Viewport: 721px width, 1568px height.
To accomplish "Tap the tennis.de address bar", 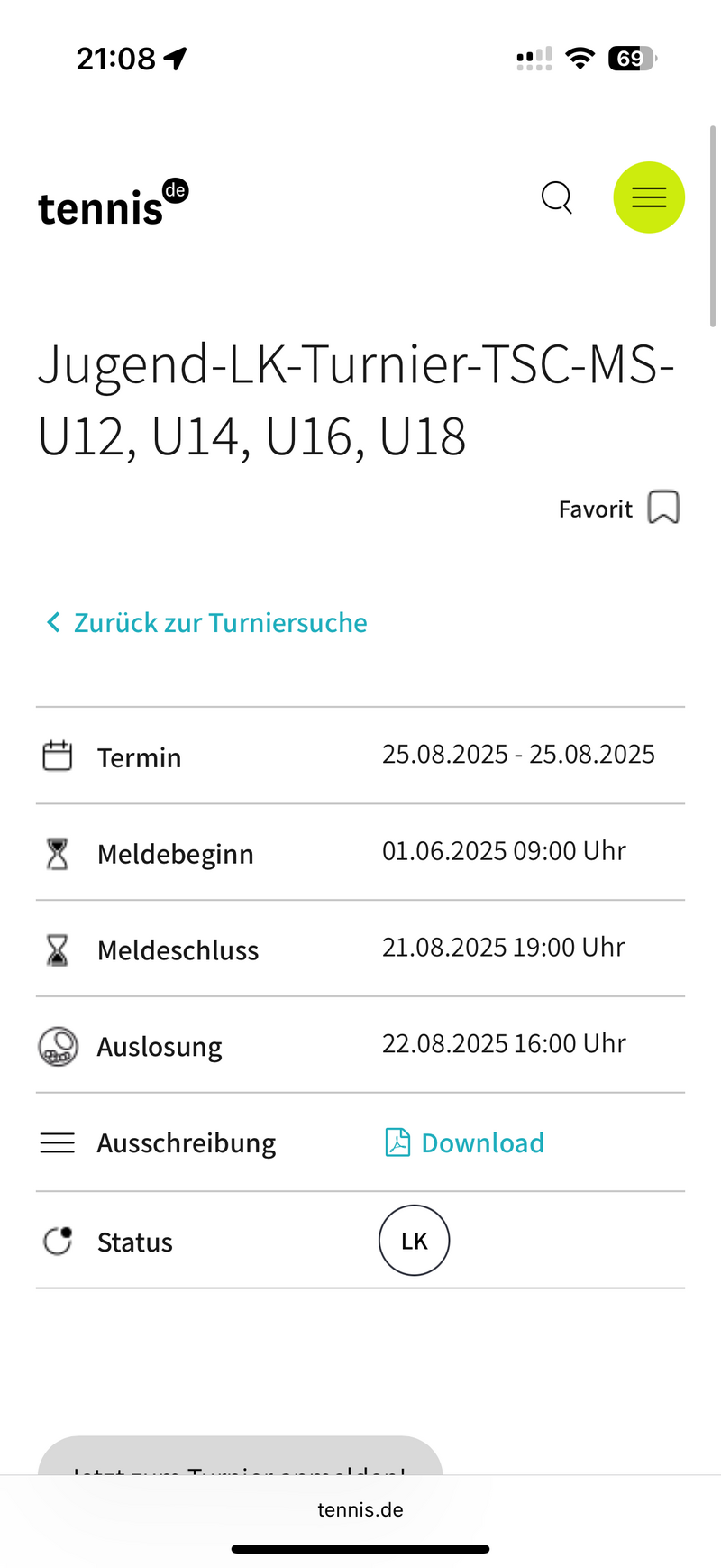I will coord(360,1509).
